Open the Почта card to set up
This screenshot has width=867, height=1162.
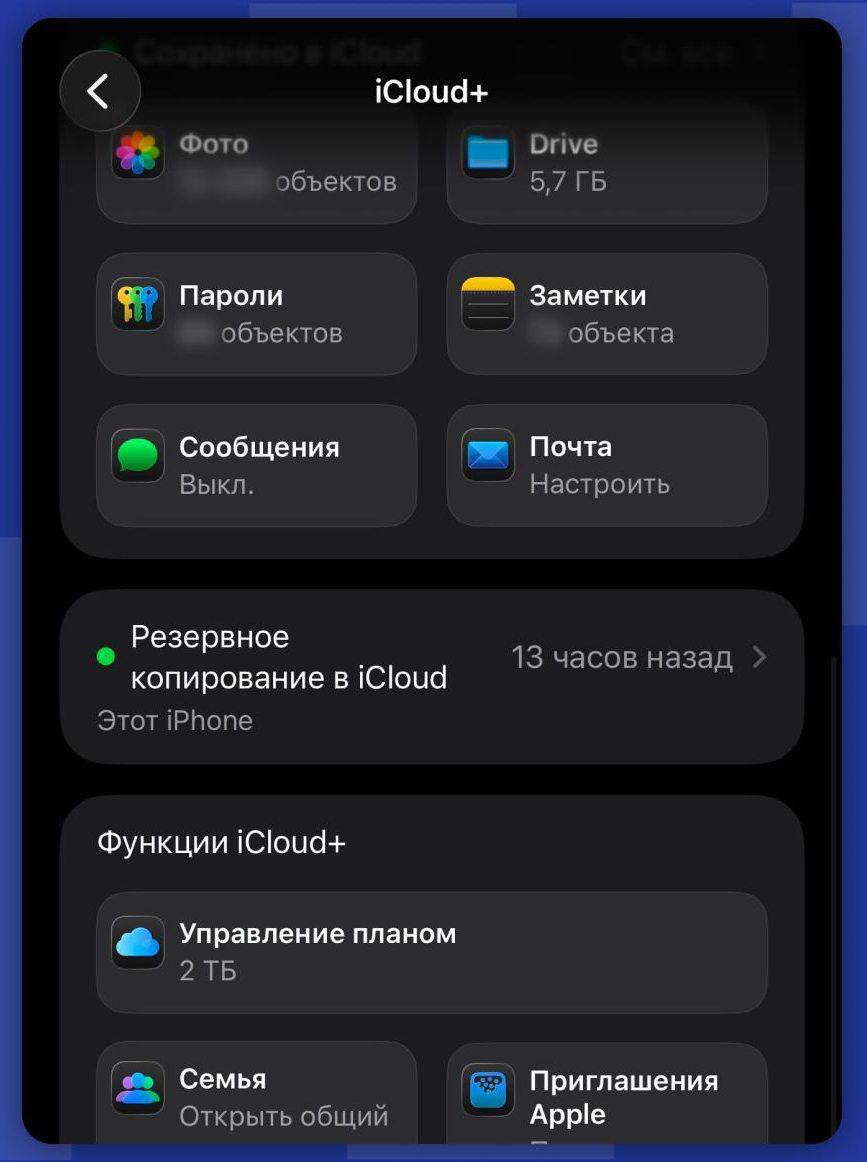[x=606, y=465]
